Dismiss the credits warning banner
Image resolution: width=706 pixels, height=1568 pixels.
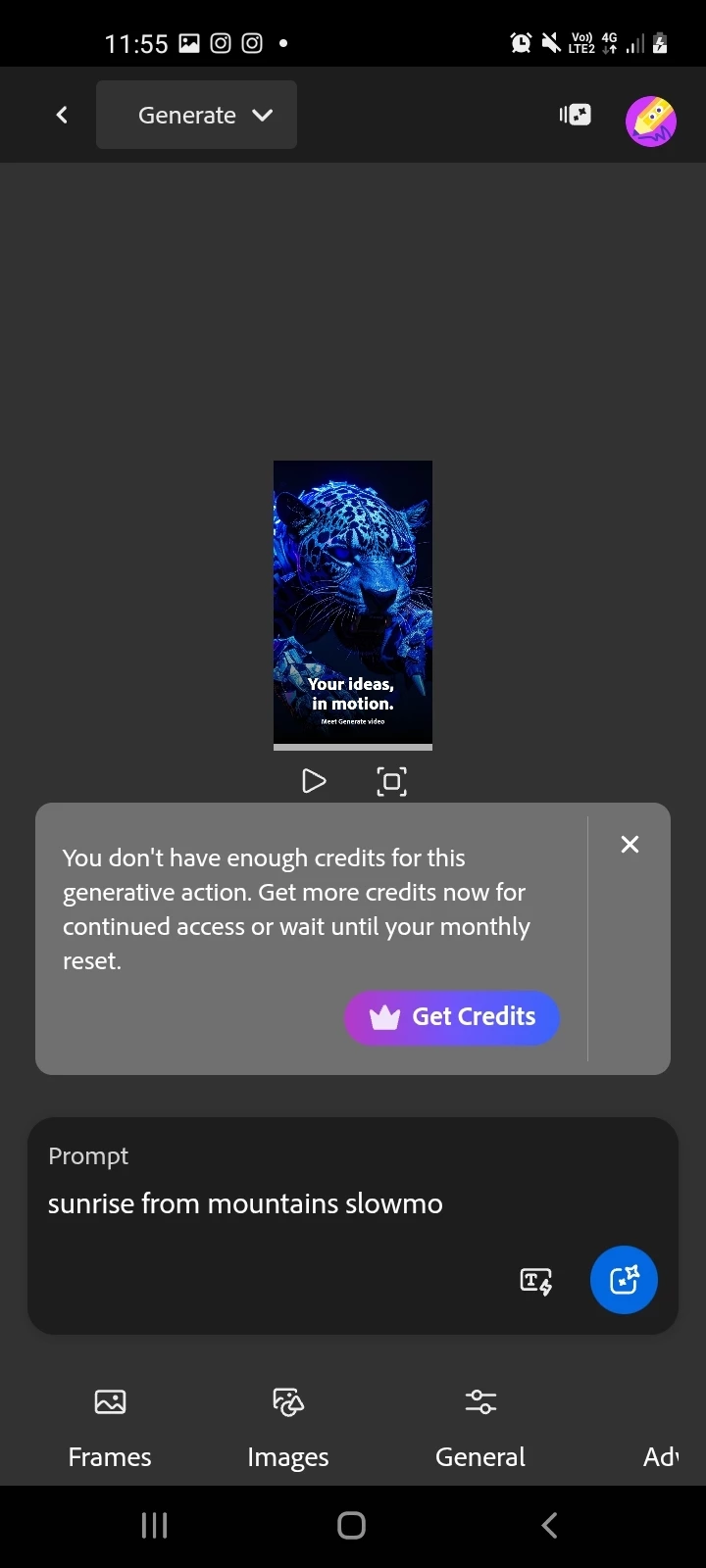click(x=630, y=845)
